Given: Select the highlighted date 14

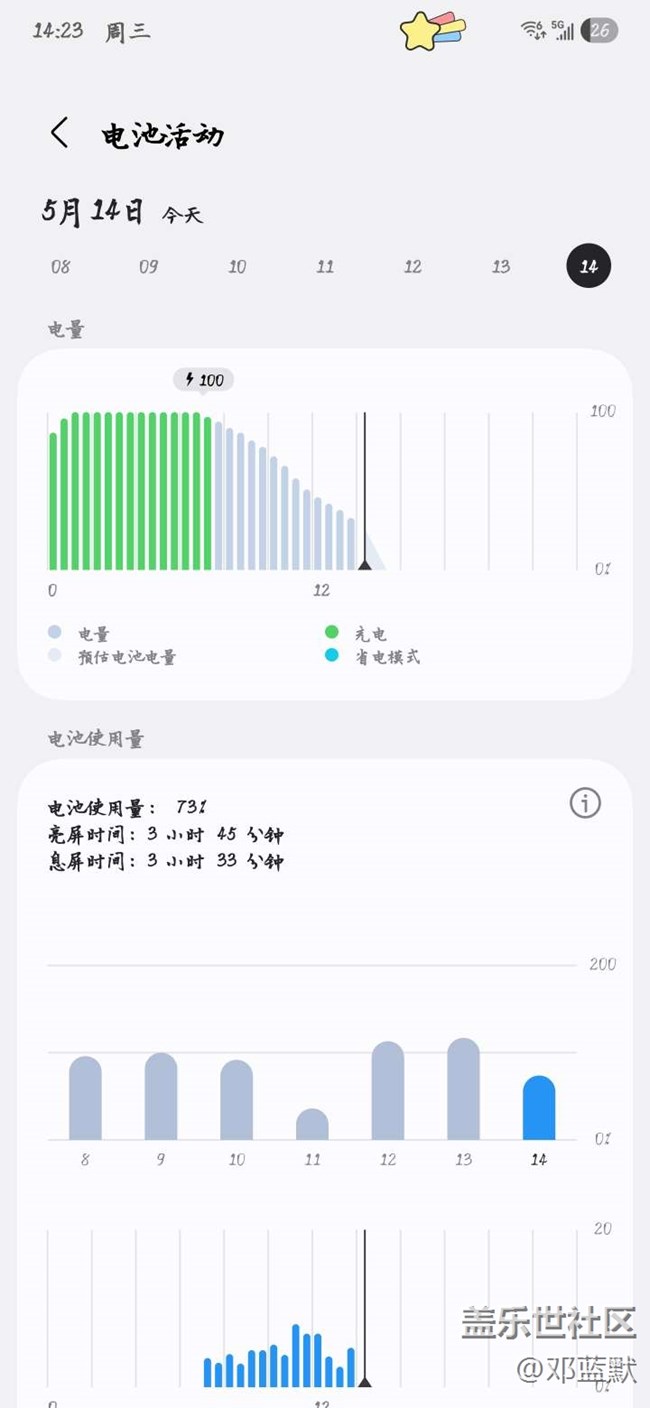Looking at the screenshot, I should (589, 266).
